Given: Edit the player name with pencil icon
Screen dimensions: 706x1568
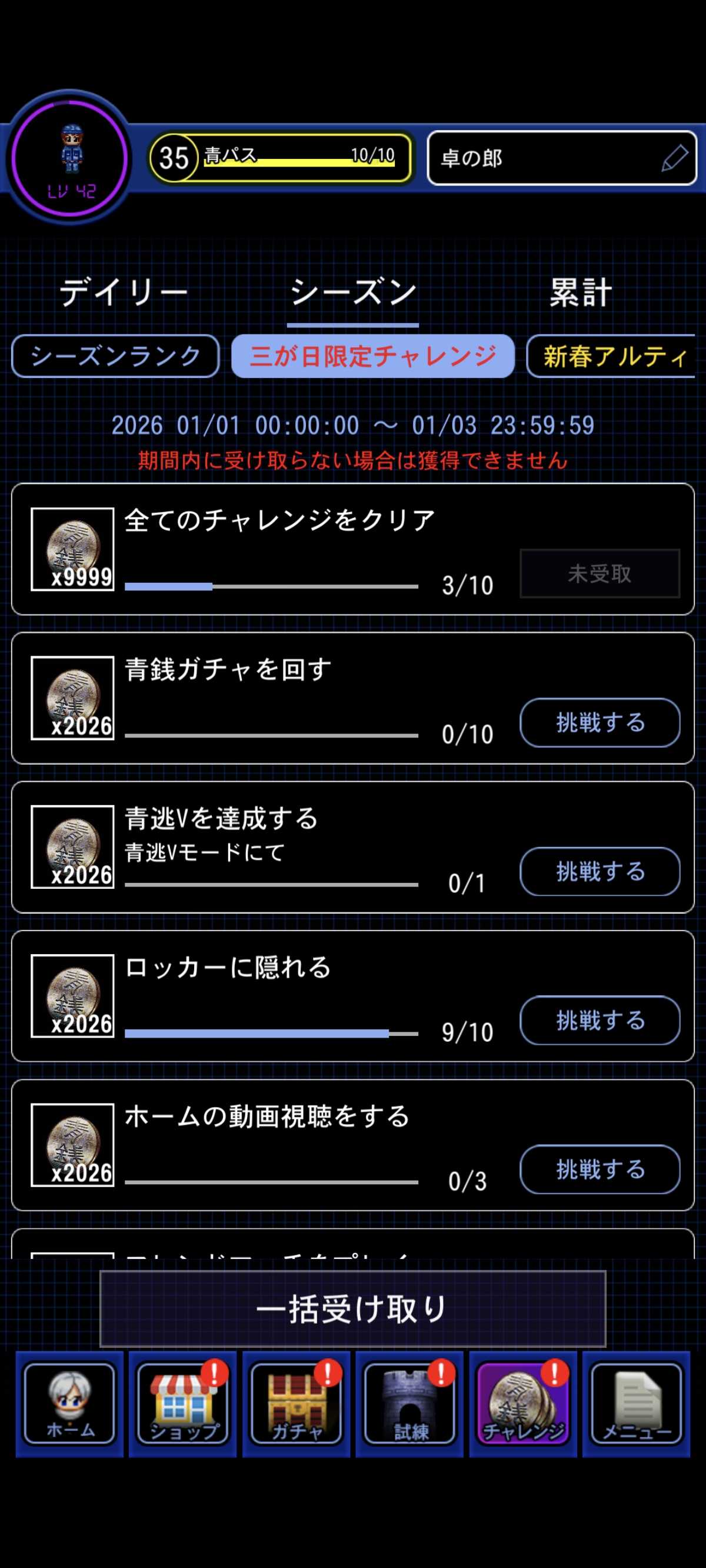Looking at the screenshot, I should tap(674, 158).
